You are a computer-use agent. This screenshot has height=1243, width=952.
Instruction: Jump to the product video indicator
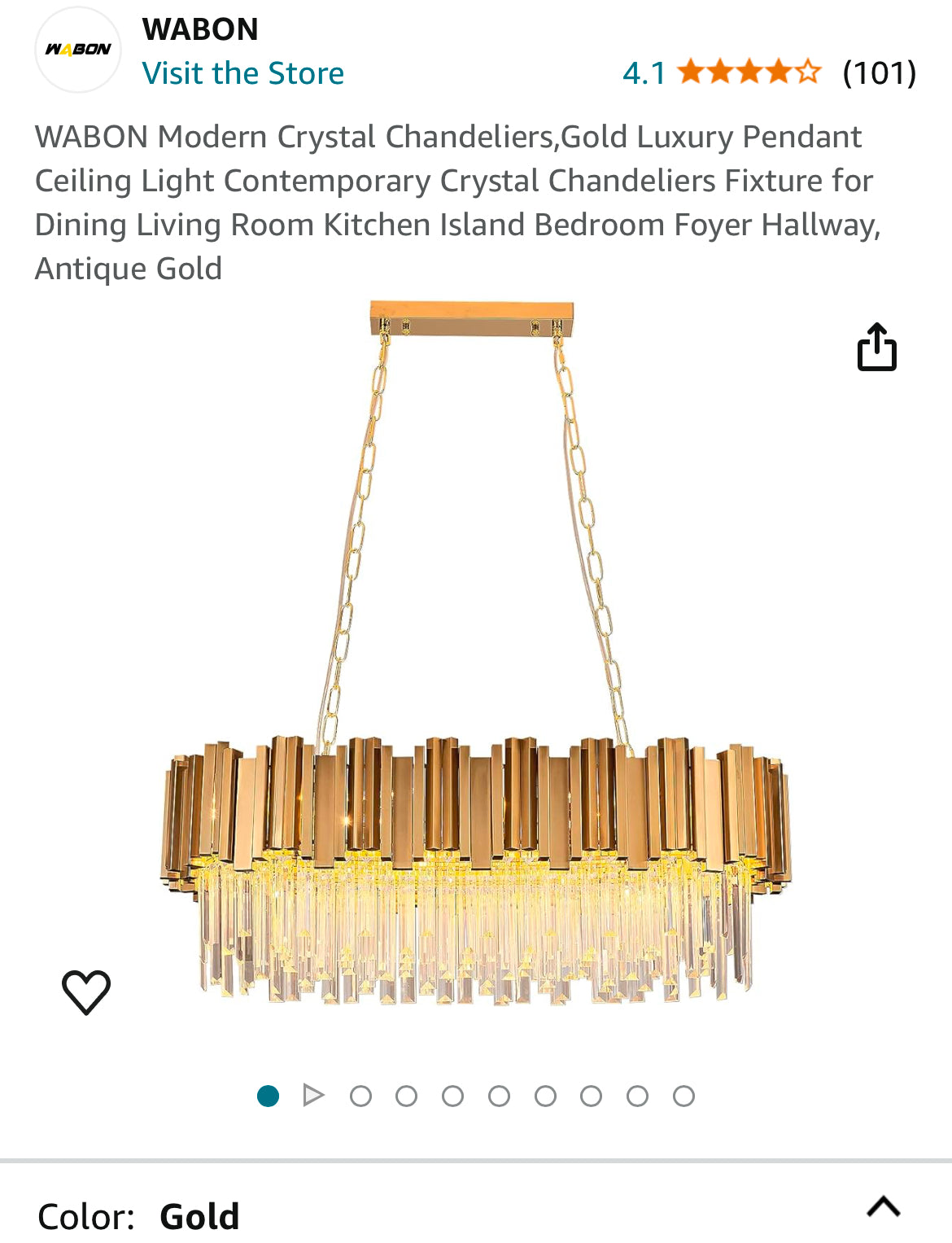click(x=313, y=1096)
